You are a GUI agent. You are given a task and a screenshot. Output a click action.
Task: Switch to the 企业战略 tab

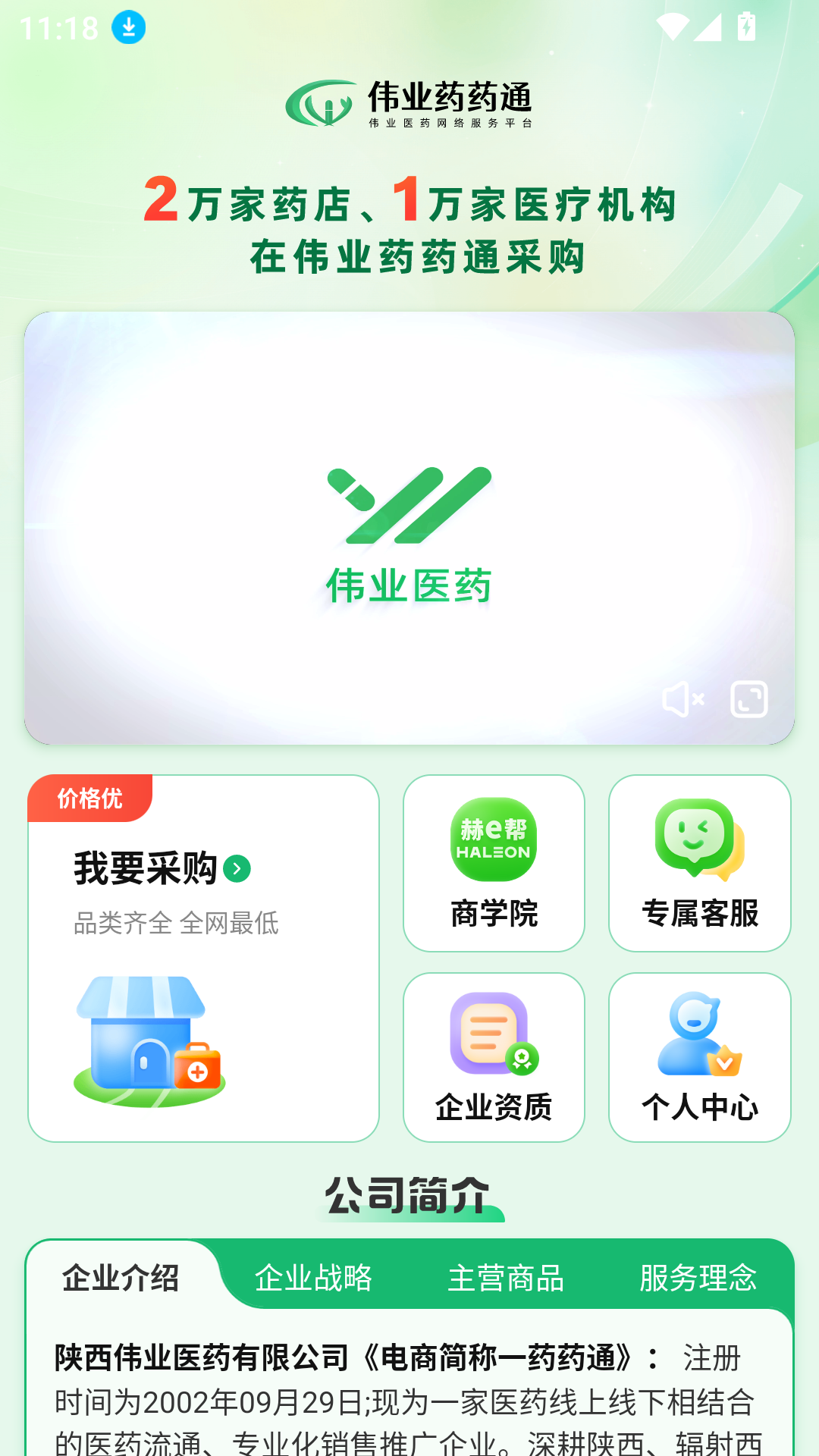coord(313,1278)
